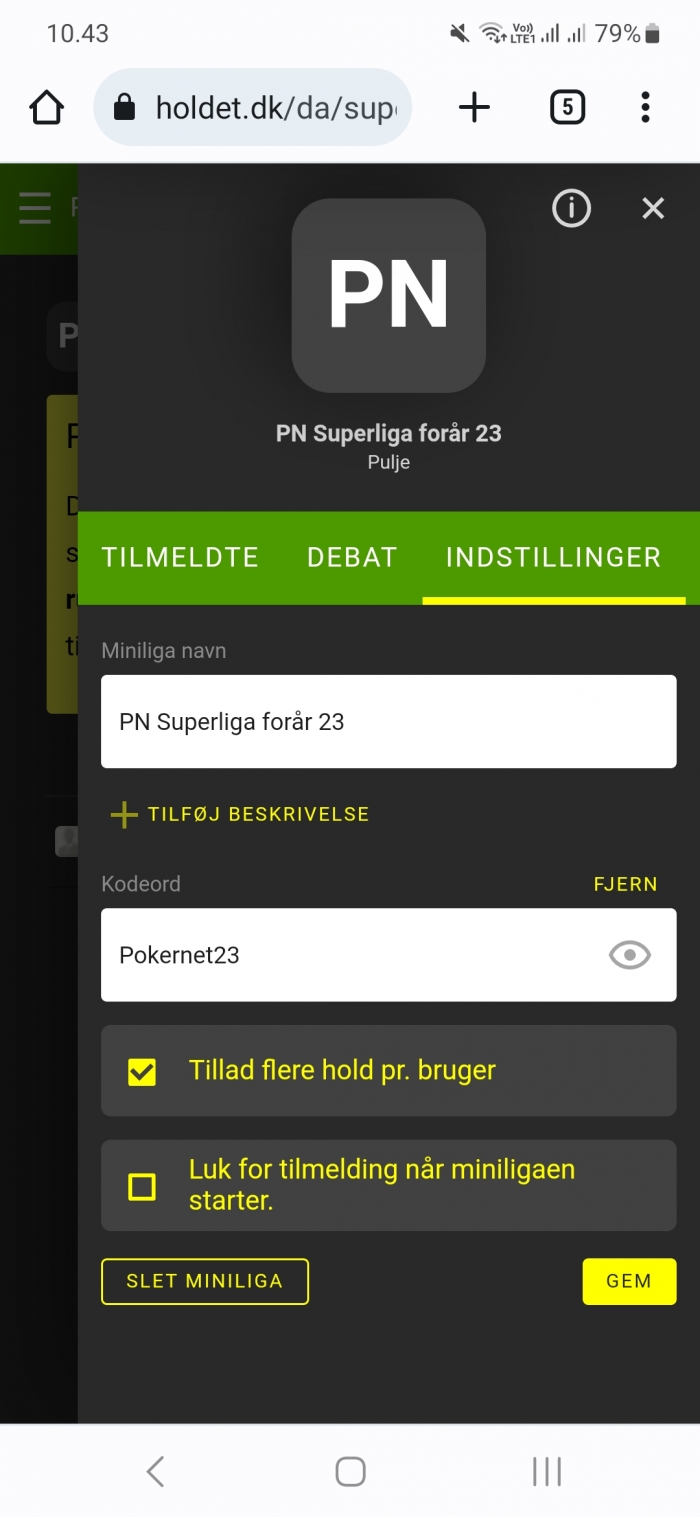Open the info icon in panel header
Viewport: 700px width, 1517px height.
click(x=571, y=208)
